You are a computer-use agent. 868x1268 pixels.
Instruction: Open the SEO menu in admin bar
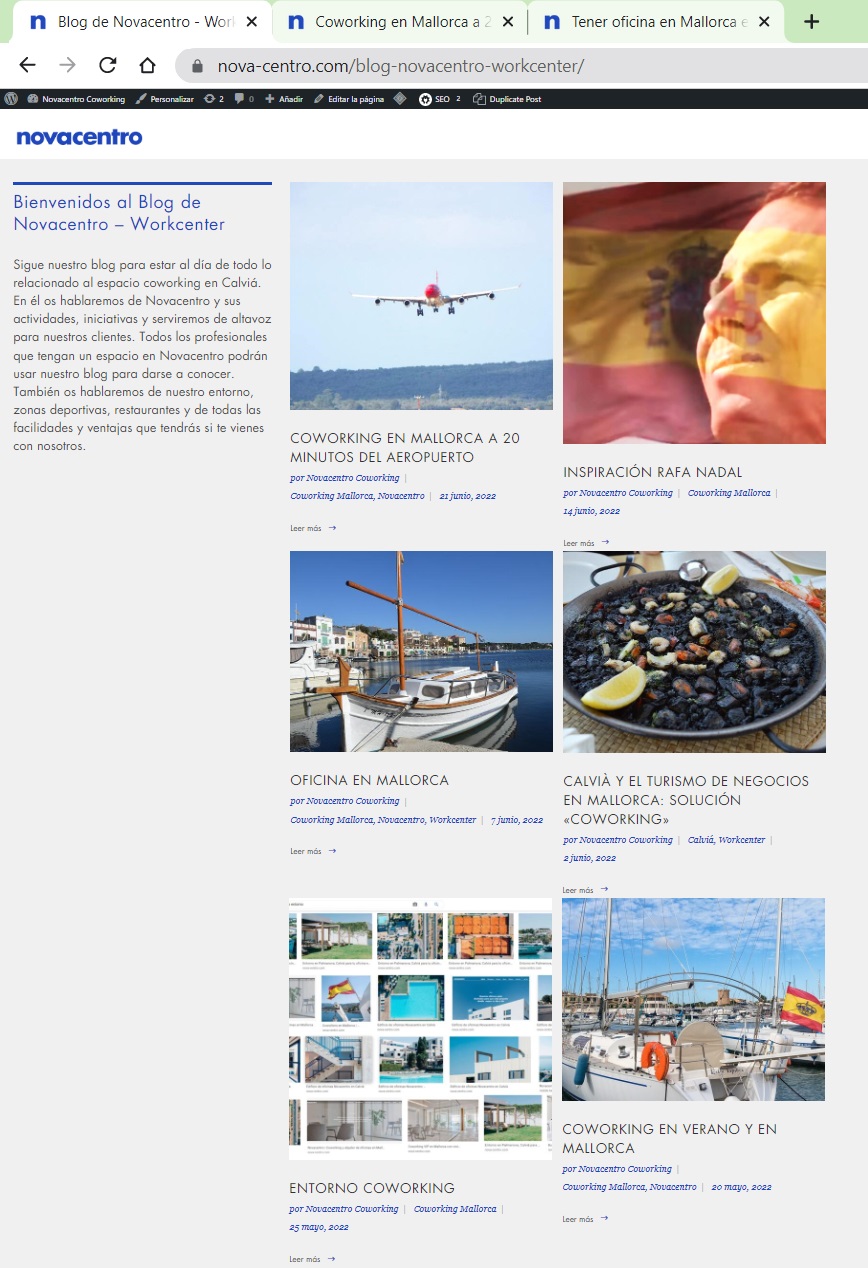440,99
